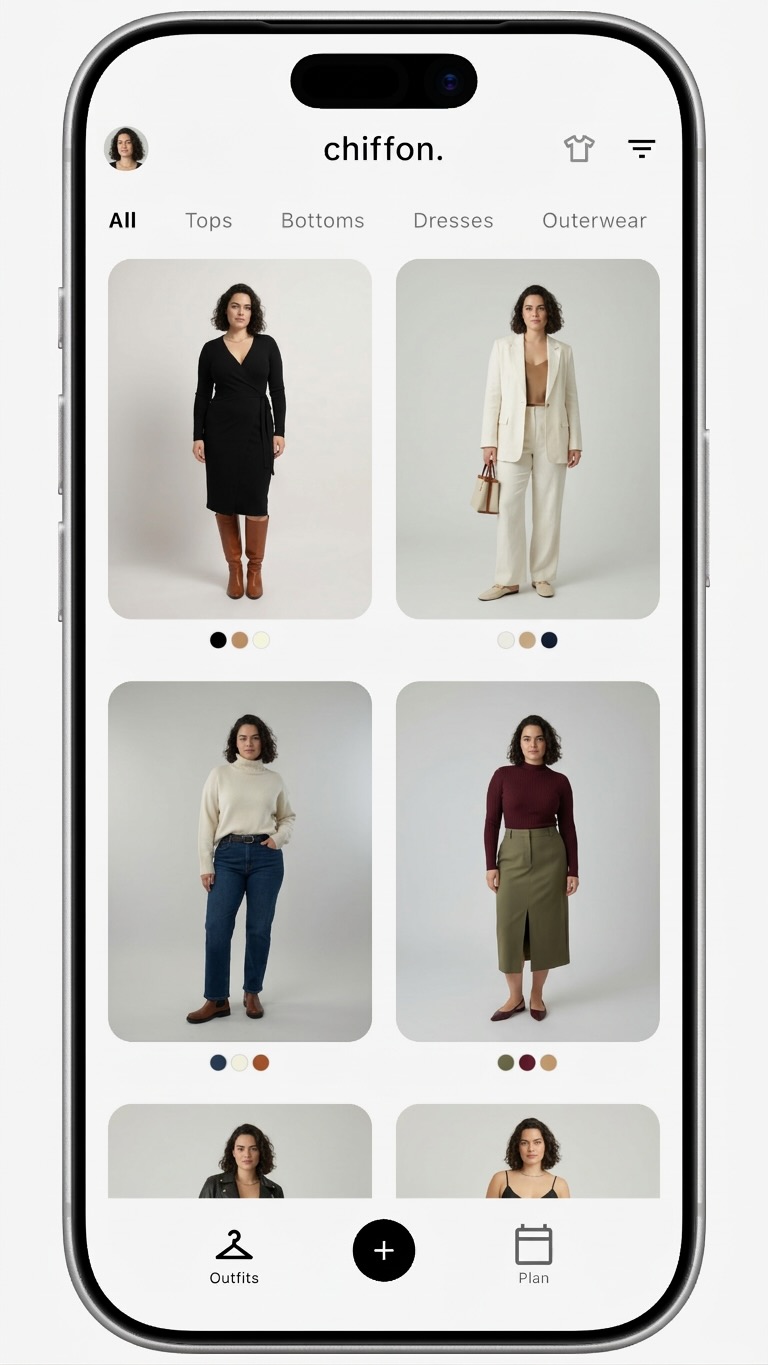Add a new outfit with plus button
Viewport: 768px width, 1365px height.
(384, 1250)
